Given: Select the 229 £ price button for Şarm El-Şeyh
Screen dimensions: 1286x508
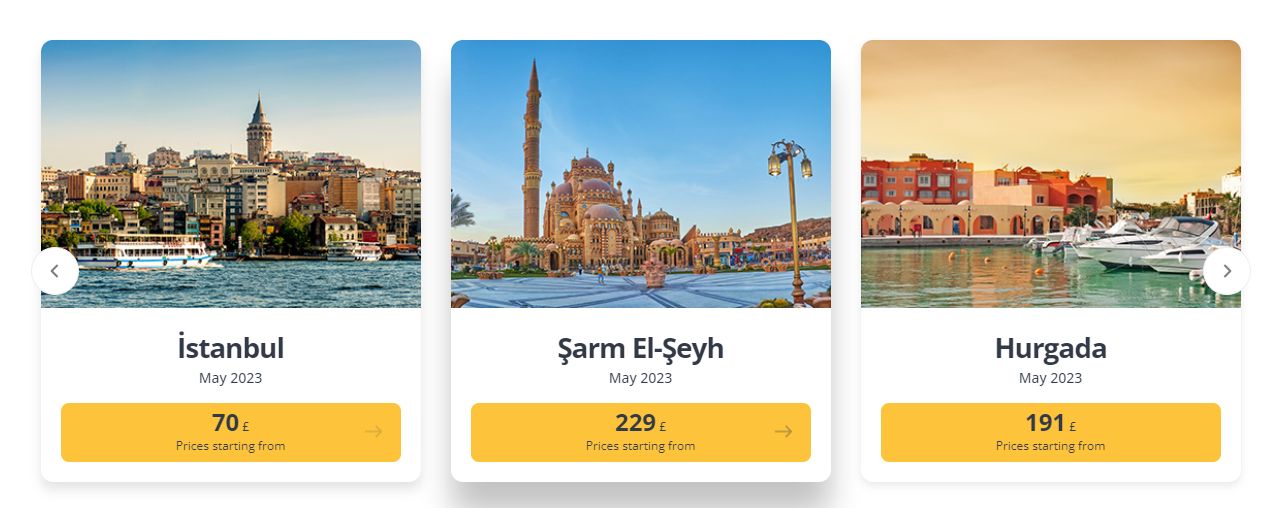Looking at the screenshot, I should tap(640, 432).
